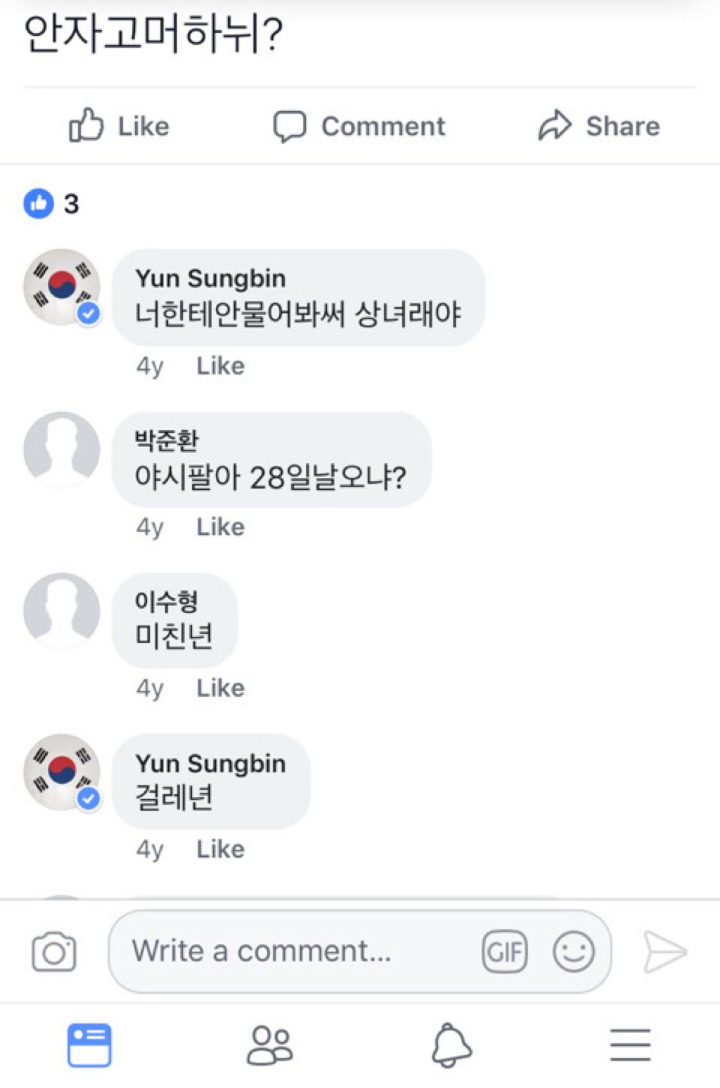
Task: Open the Friends icon in bottom navigation
Action: coord(268,1044)
